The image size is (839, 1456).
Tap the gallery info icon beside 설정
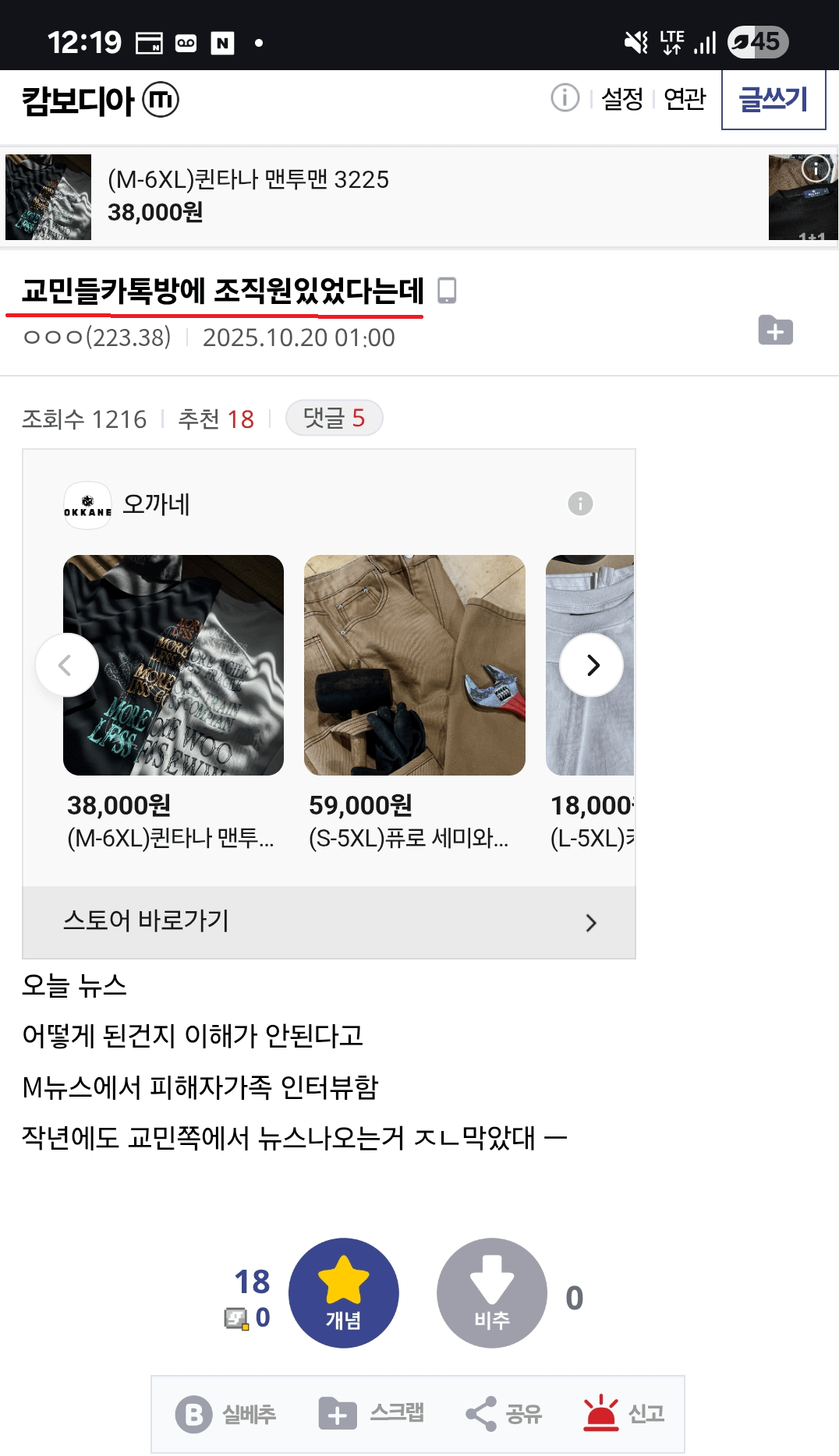click(565, 98)
